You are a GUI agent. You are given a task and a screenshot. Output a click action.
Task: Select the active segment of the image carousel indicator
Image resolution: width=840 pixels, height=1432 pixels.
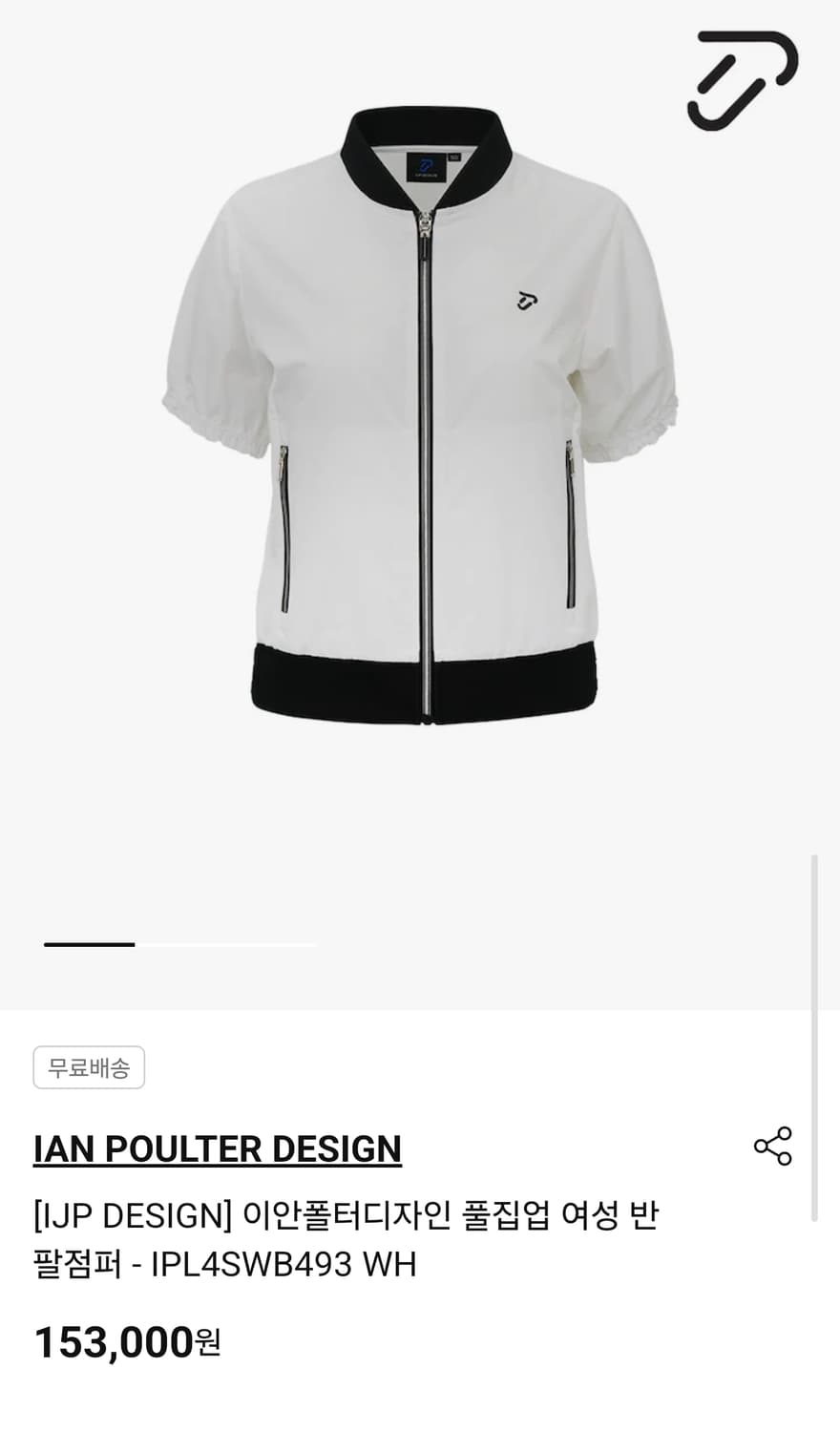click(91, 945)
